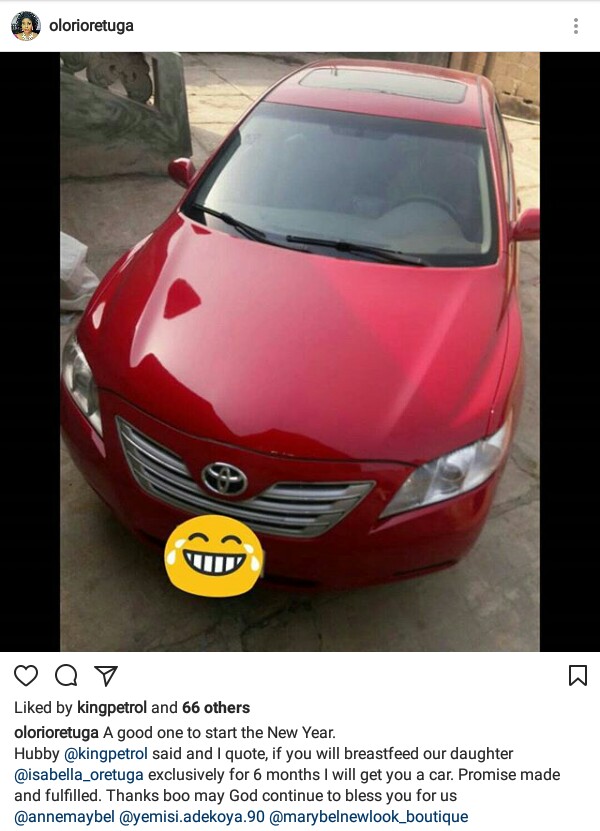Image resolution: width=600 pixels, height=831 pixels.
Task: Open the post overflow menu
Action: point(575,26)
